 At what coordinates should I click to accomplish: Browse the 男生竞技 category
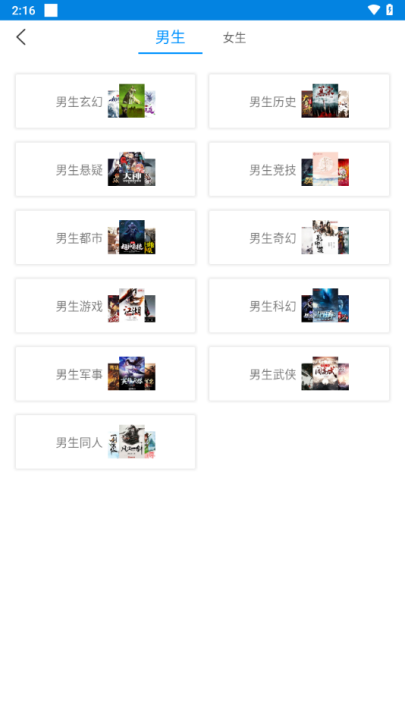click(299, 169)
